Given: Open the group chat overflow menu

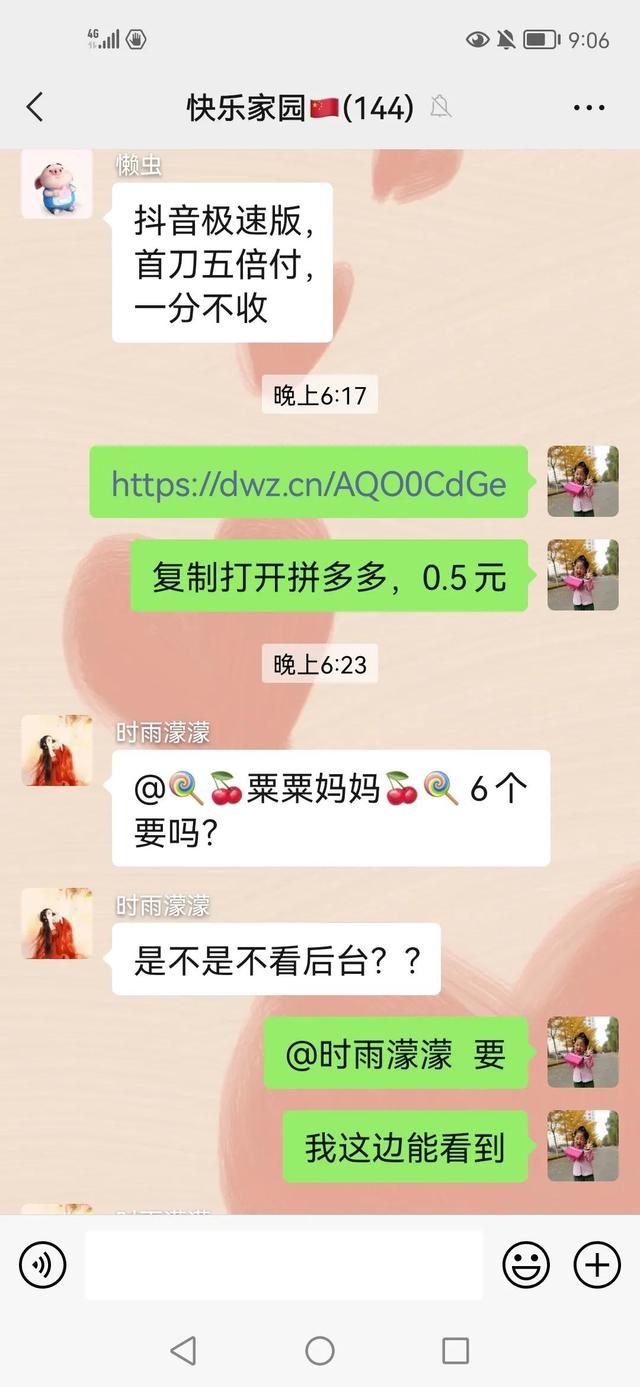Looking at the screenshot, I should click(x=589, y=107).
